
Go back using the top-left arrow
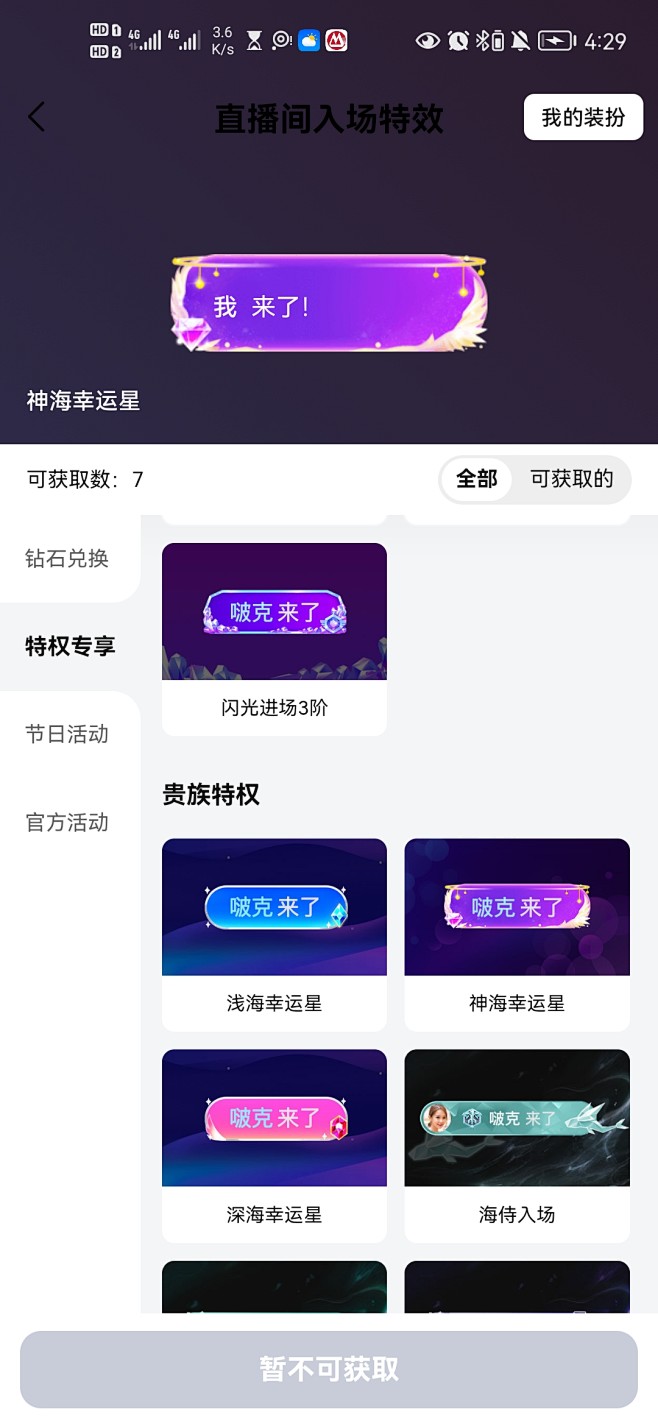click(x=37, y=117)
